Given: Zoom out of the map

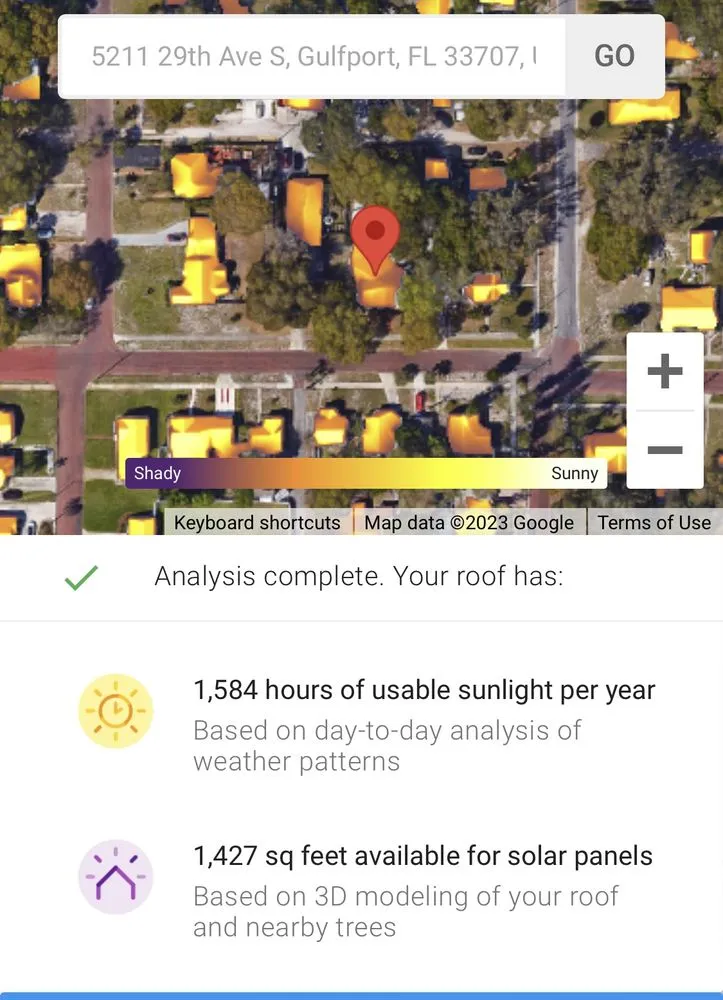Looking at the screenshot, I should tap(664, 450).
